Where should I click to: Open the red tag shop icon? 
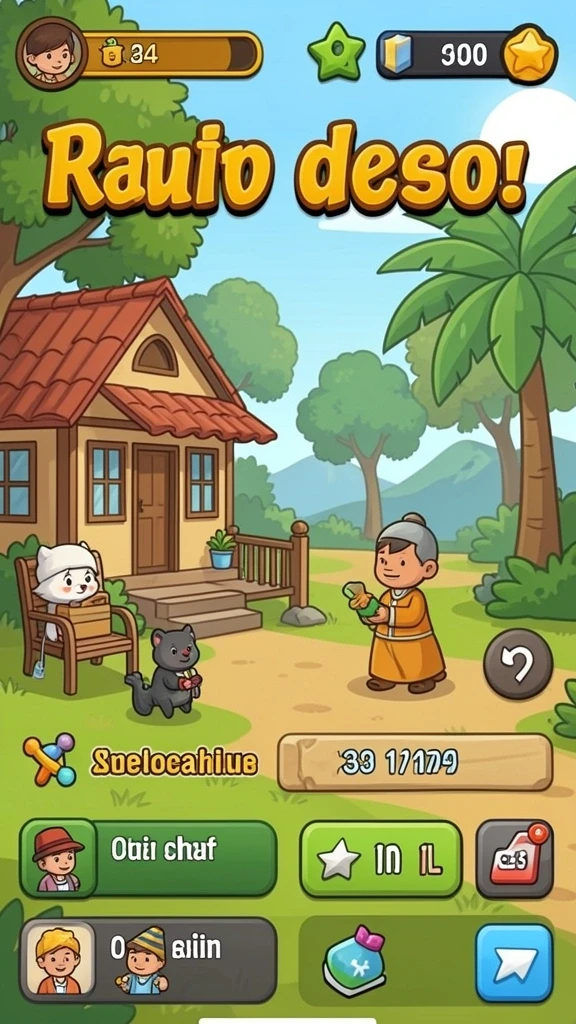tap(515, 859)
